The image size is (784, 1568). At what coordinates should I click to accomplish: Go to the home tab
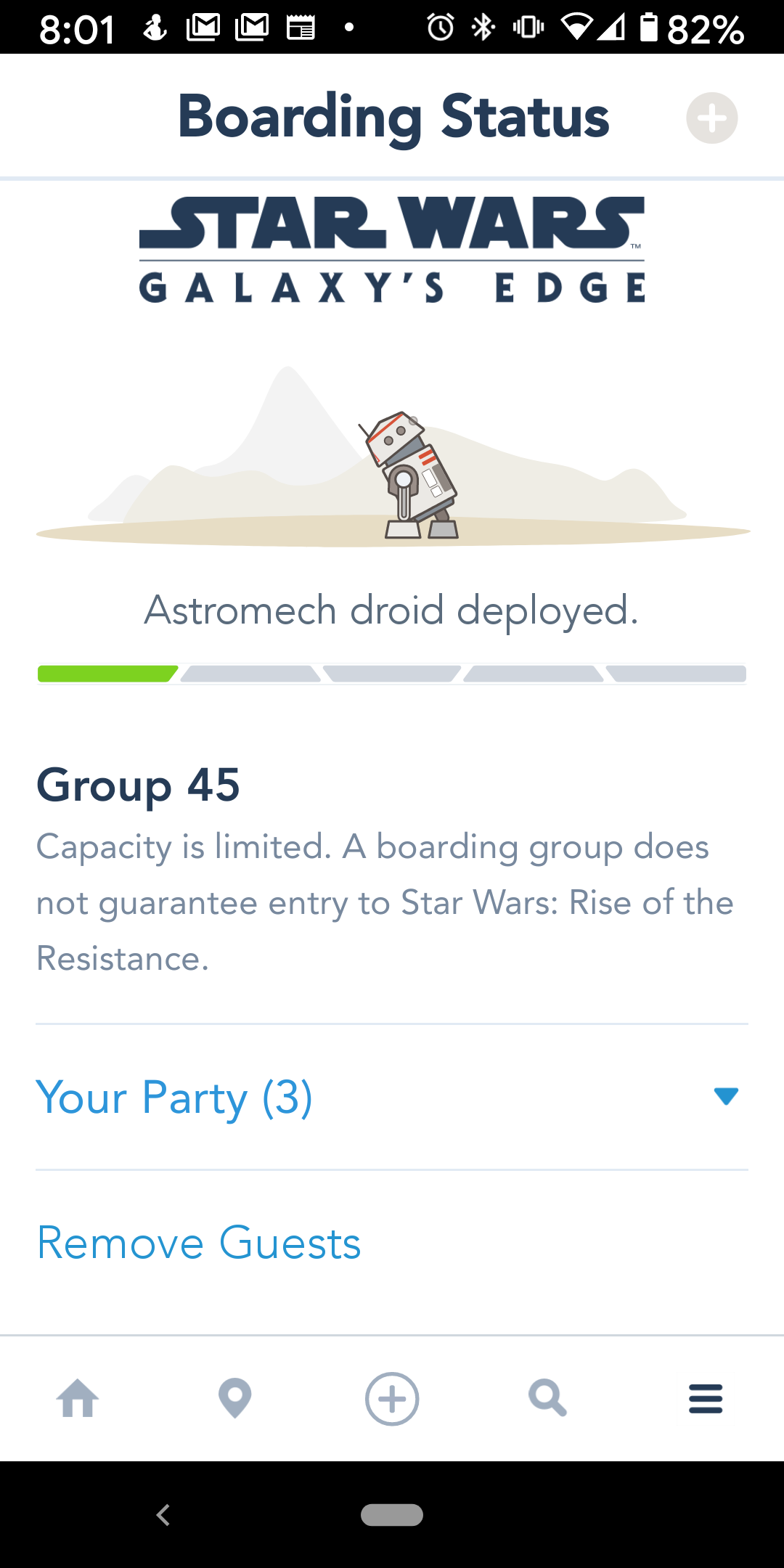[78, 1398]
